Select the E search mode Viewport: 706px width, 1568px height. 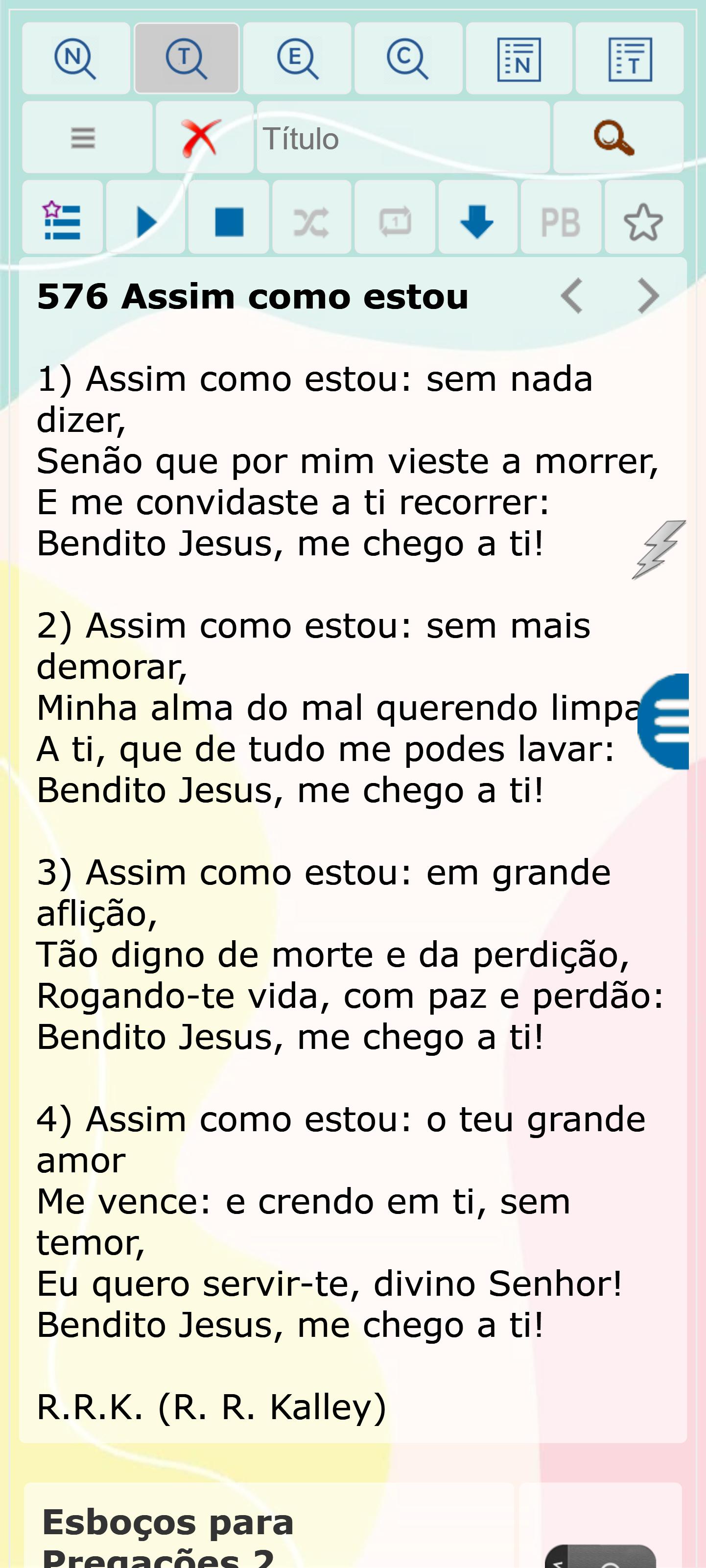pos(298,58)
